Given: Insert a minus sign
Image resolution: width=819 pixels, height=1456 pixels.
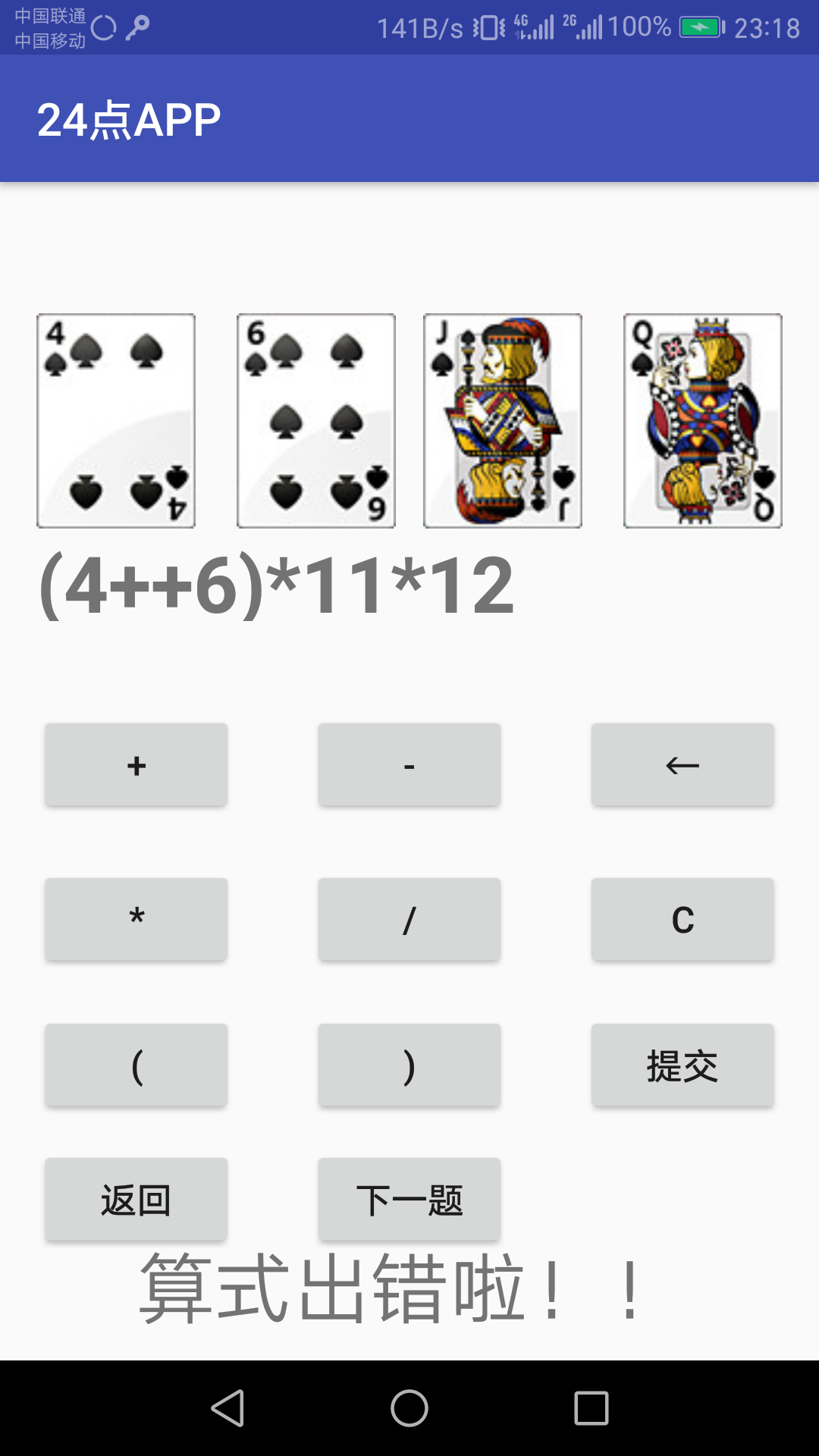Looking at the screenshot, I should [x=409, y=764].
